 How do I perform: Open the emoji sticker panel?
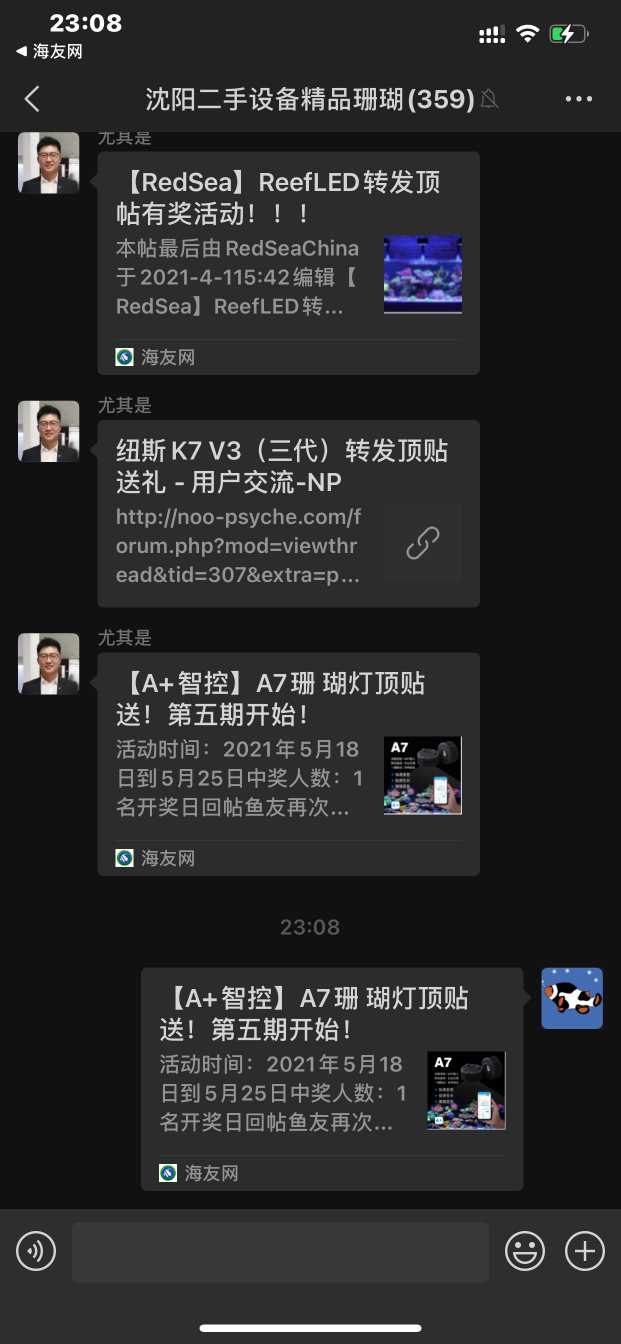(525, 1250)
